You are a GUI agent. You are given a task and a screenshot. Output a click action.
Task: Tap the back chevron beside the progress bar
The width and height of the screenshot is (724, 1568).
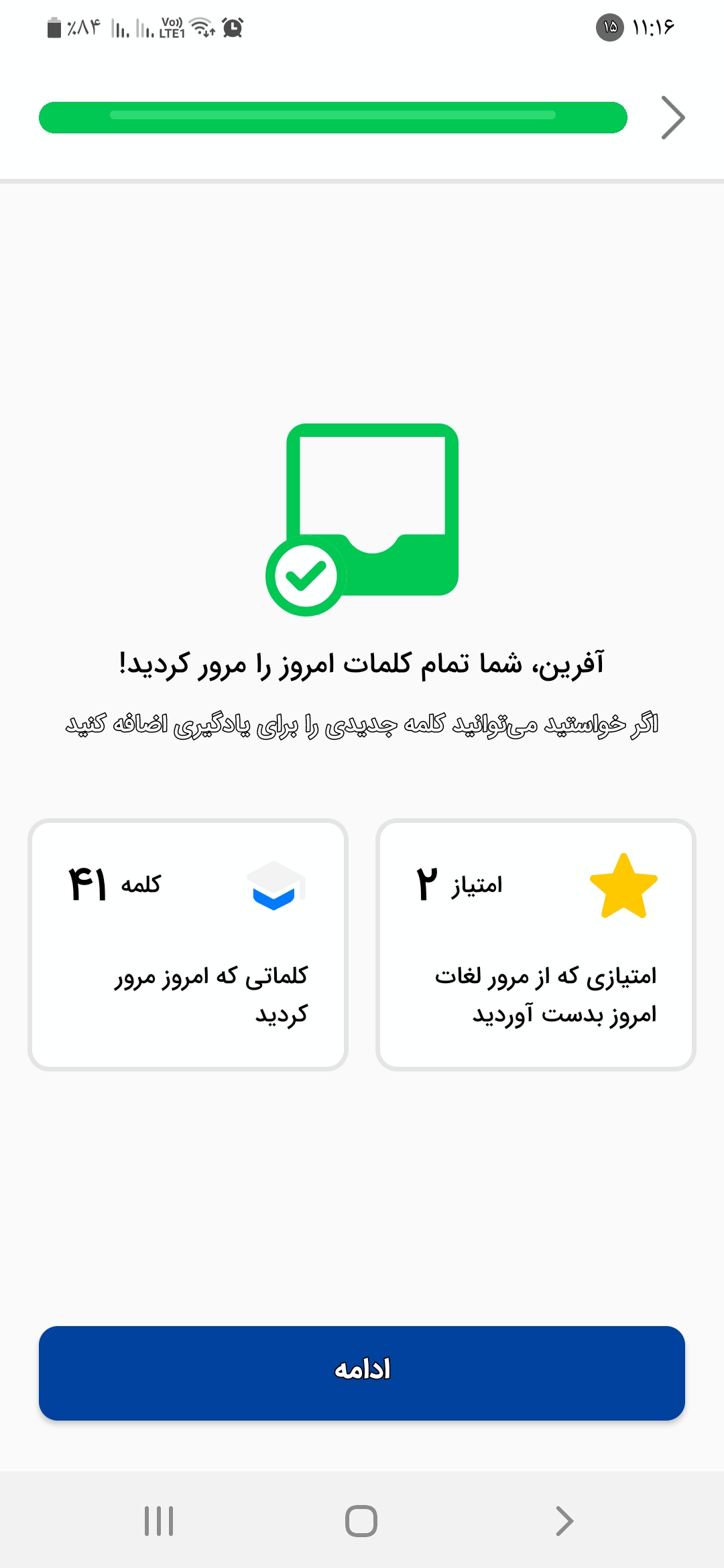(x=672, y=118)
